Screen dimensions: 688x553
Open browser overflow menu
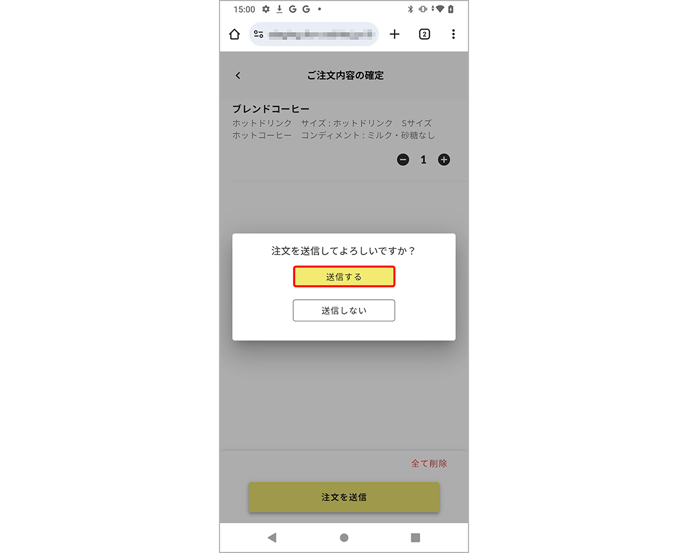tap(453, 34)
